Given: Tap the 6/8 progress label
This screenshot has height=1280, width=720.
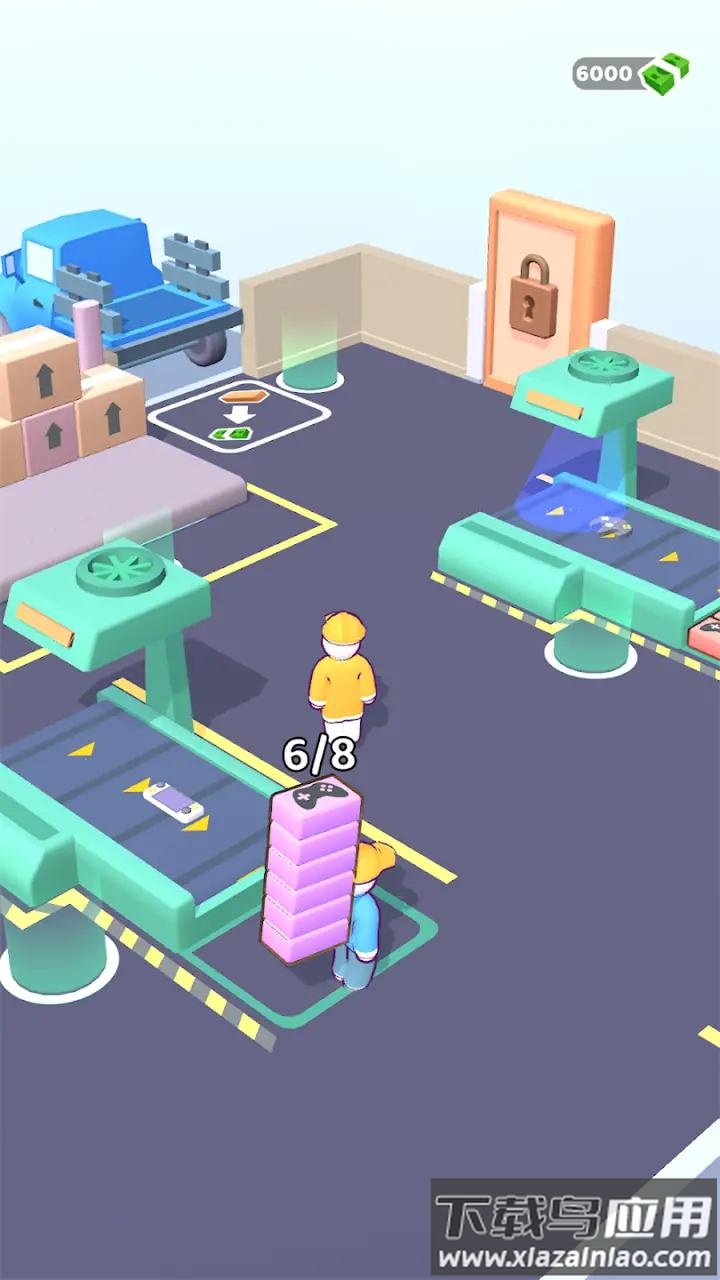Looking at the screenshot, I should pos(321,754).
